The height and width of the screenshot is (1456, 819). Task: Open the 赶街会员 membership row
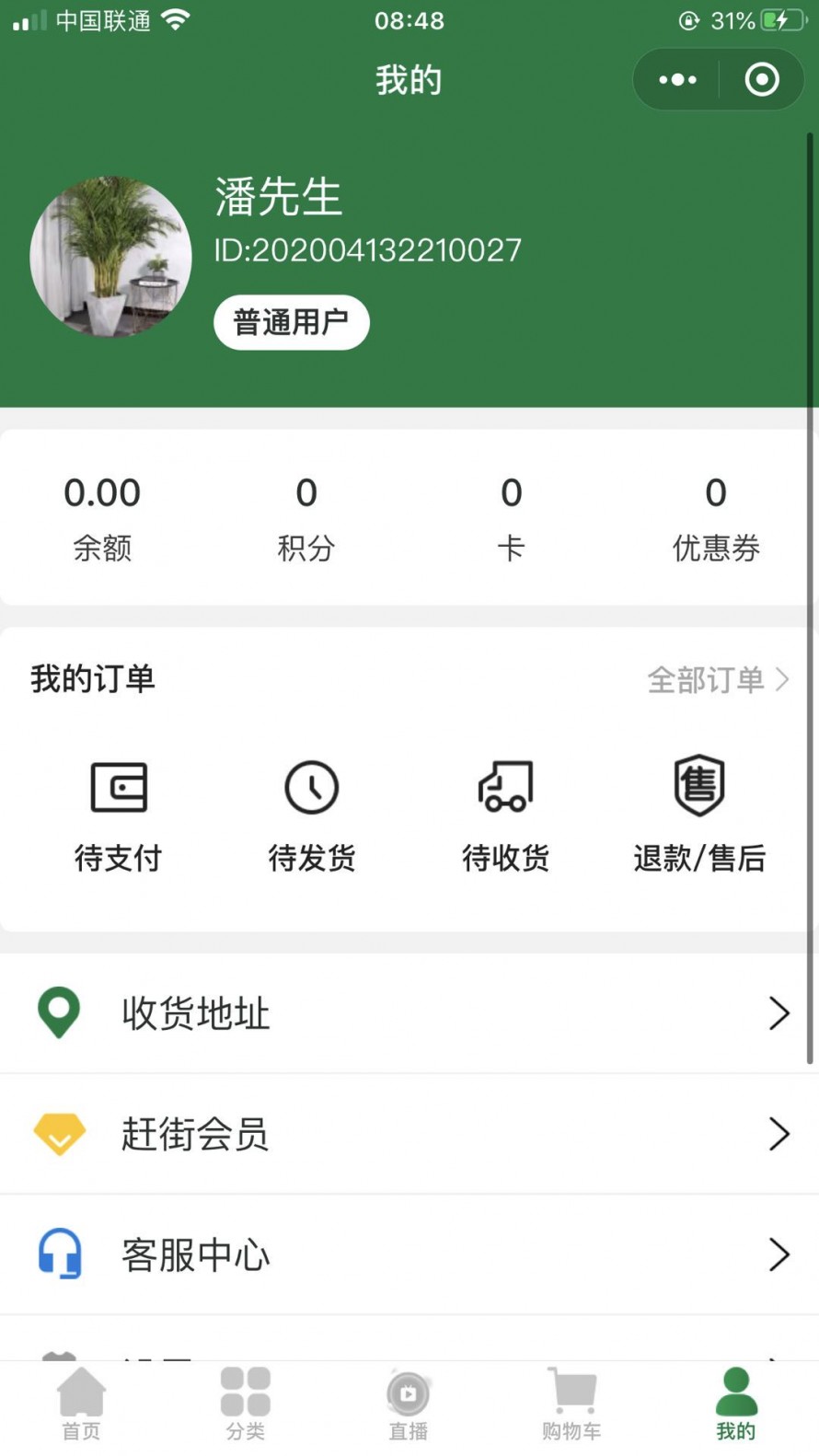[x=409, y=1134]
